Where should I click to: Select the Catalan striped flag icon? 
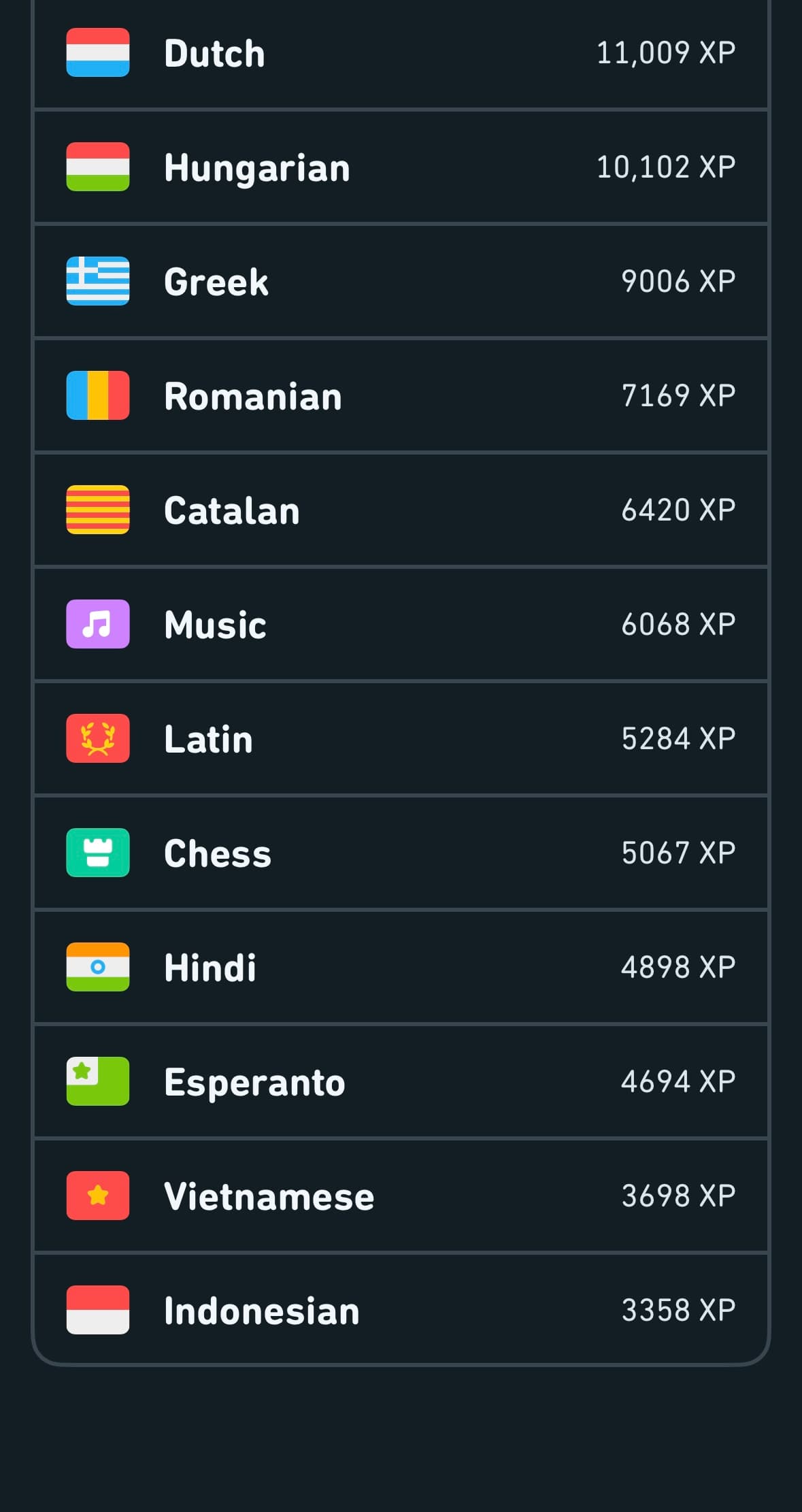[97, 511]
